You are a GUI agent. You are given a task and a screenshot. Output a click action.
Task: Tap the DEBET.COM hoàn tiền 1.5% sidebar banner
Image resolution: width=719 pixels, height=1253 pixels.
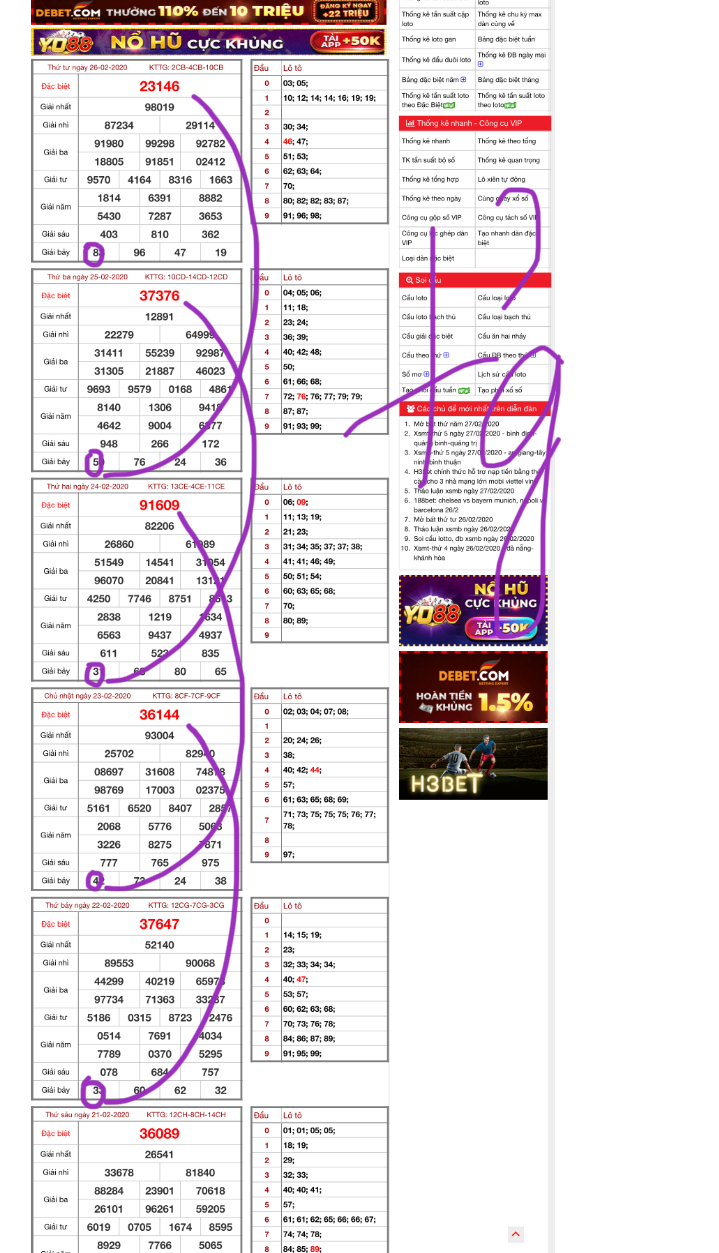coord(473,687)
